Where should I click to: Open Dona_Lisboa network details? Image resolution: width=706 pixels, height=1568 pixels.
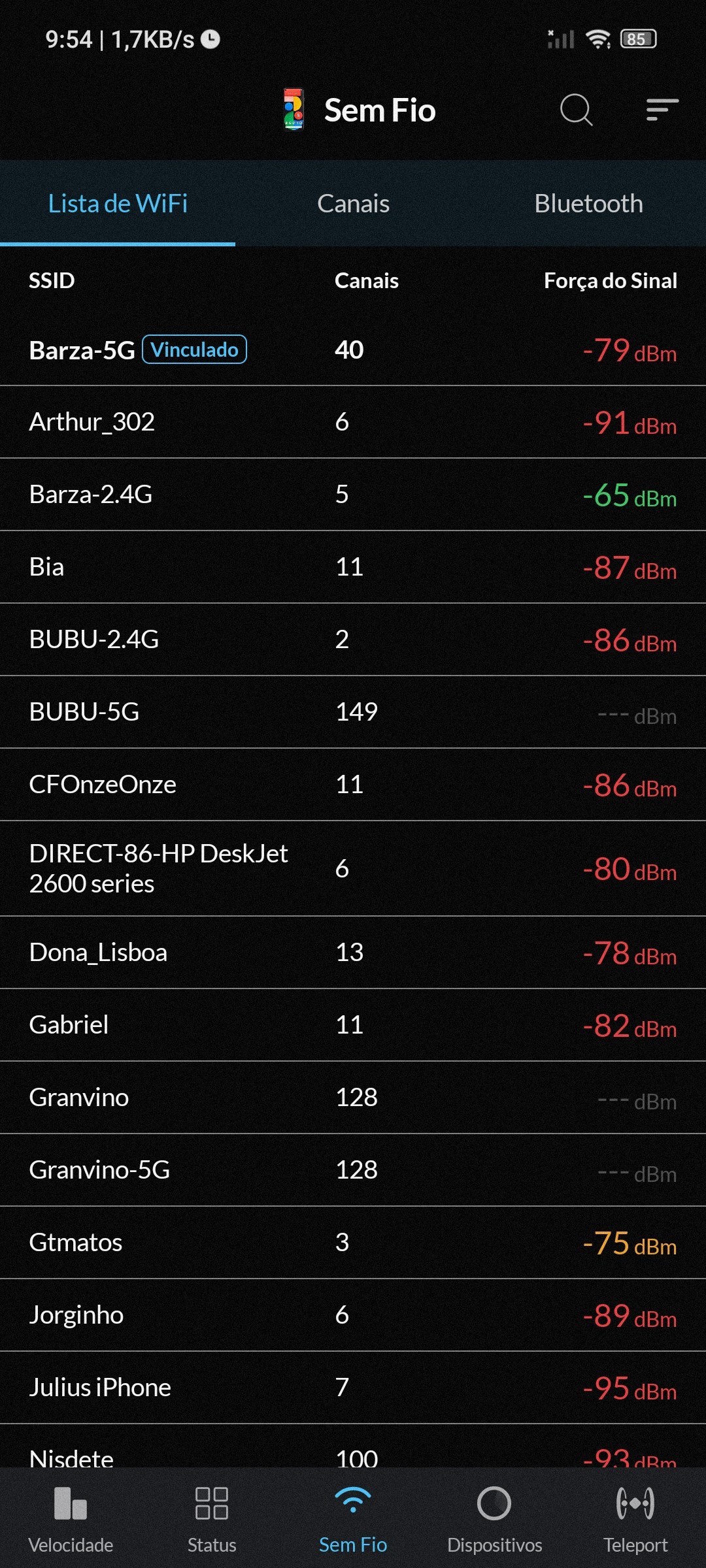[x=353, y=953]
